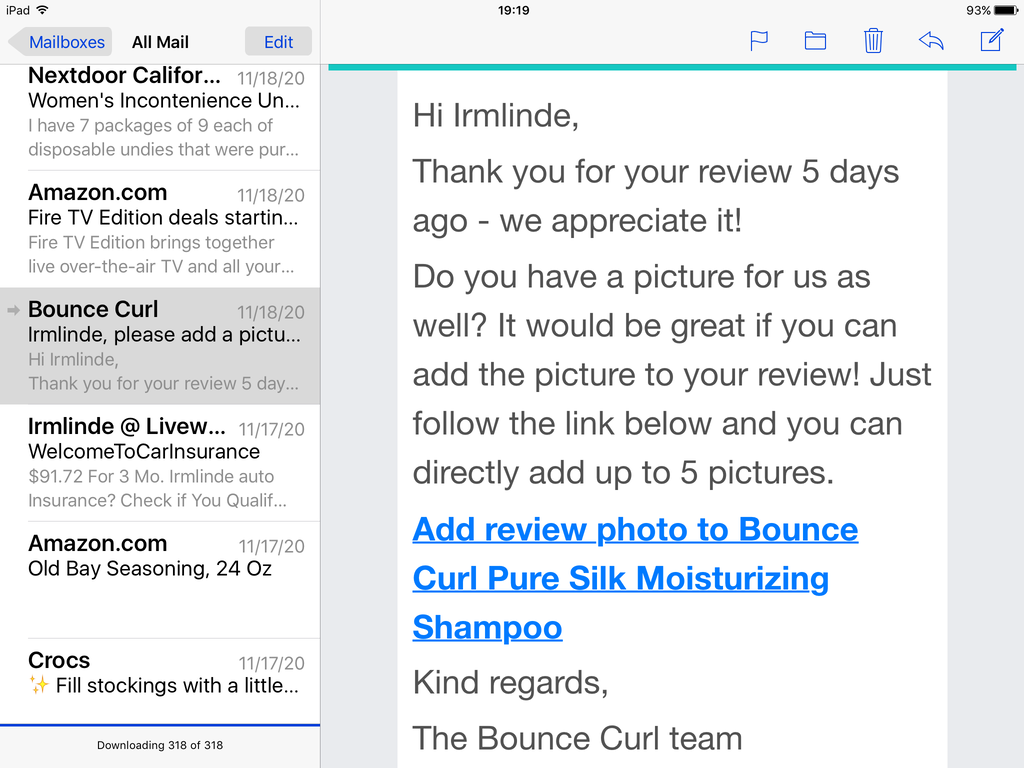Go back to Mailboxes
This screenshot has height=768, width=1024.
[x=60, y=42]
